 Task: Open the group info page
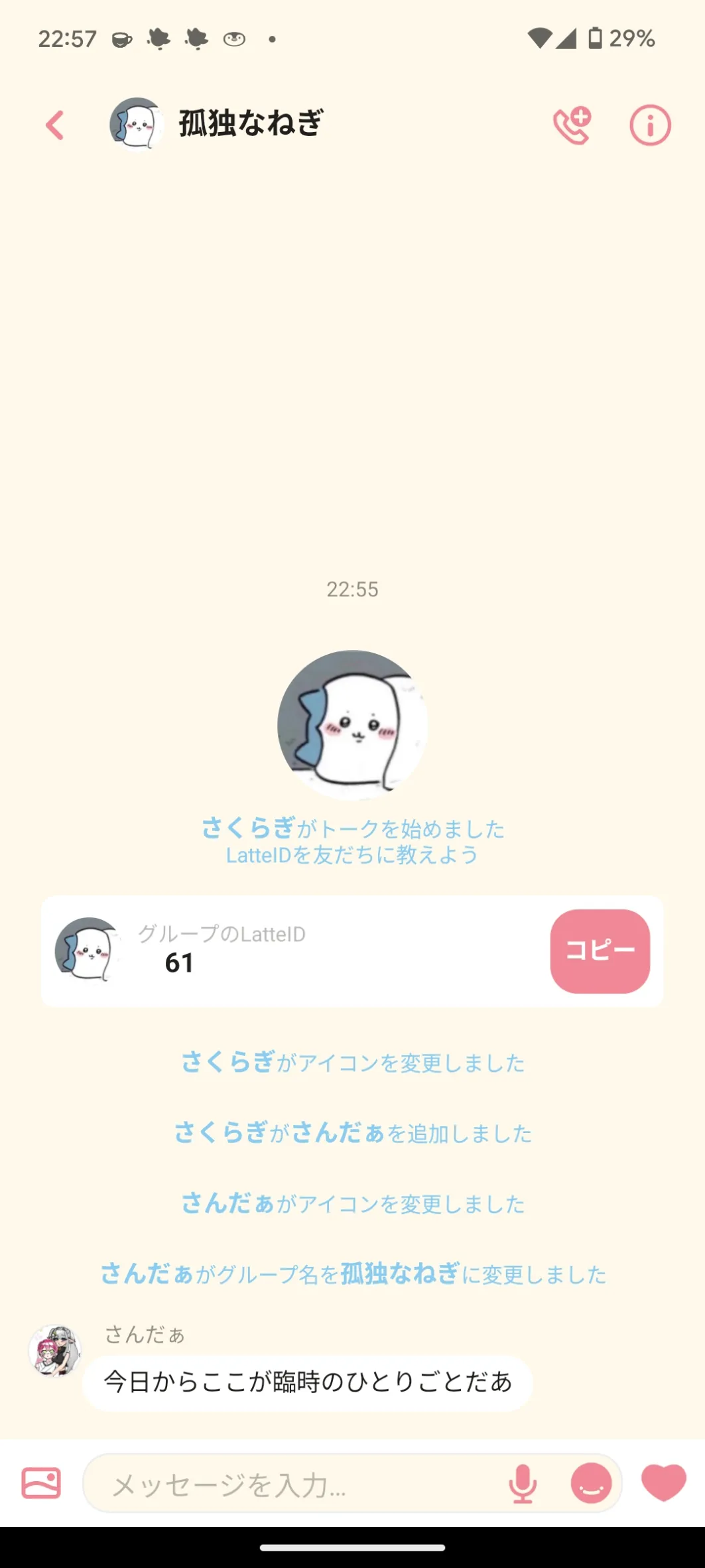click(649, 125)
